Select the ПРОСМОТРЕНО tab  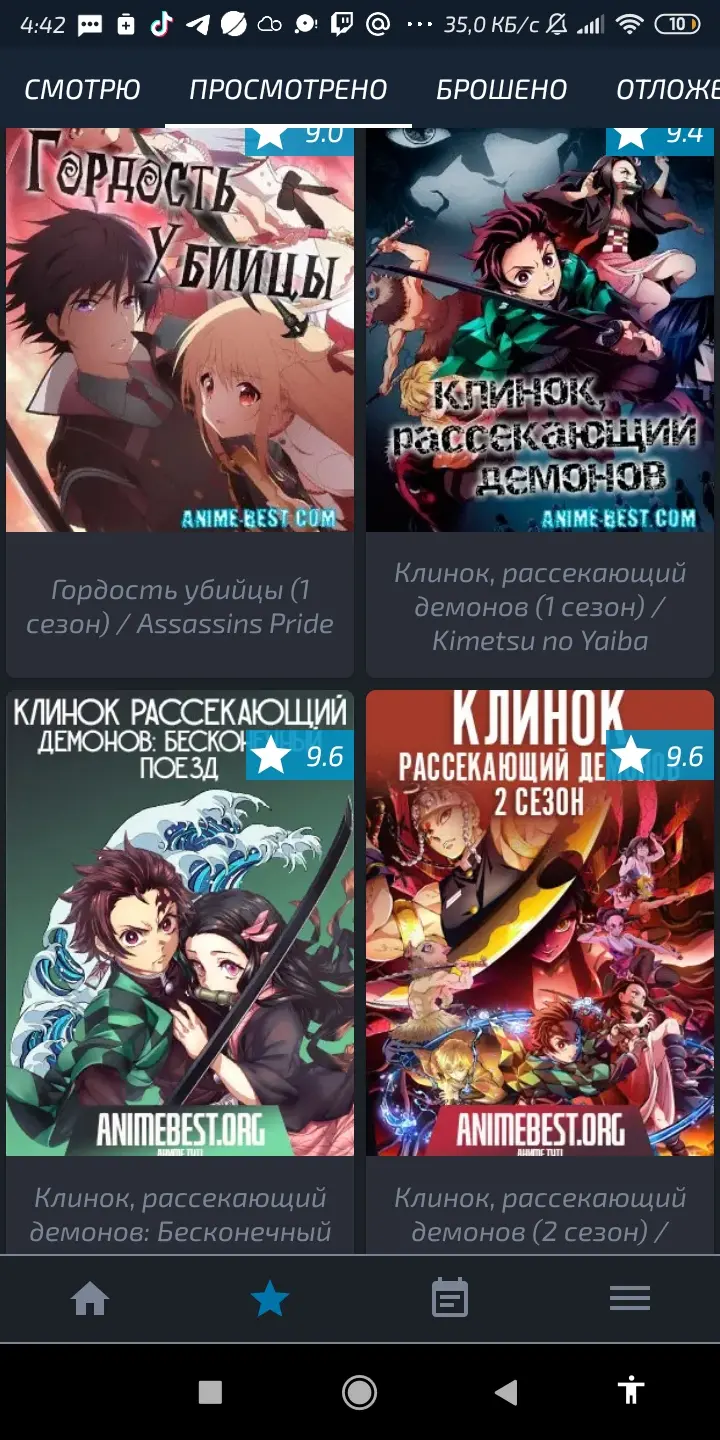(288, 89)
